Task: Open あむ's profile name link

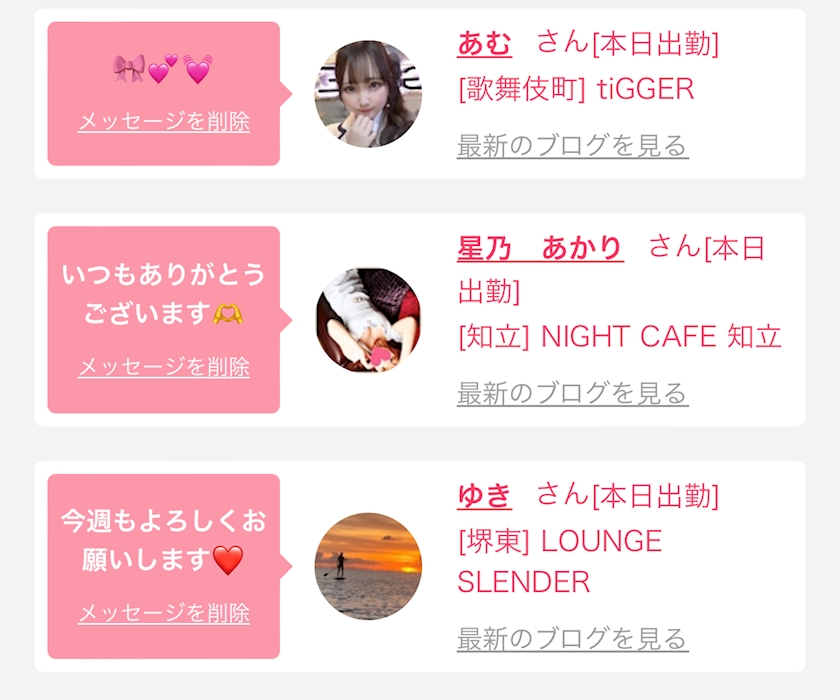Action: tap(484, 44)
